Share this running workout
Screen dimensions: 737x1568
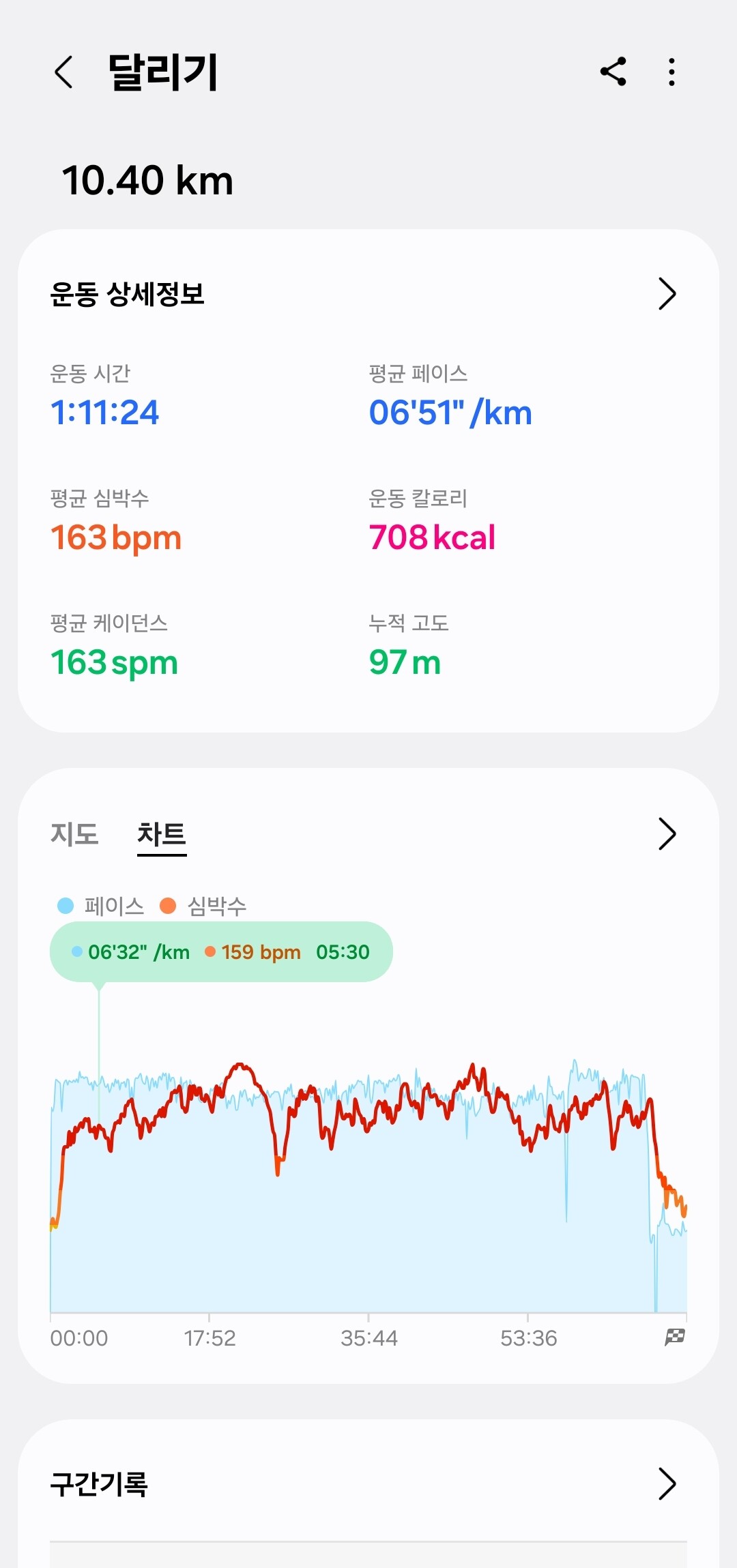point(613,72)
